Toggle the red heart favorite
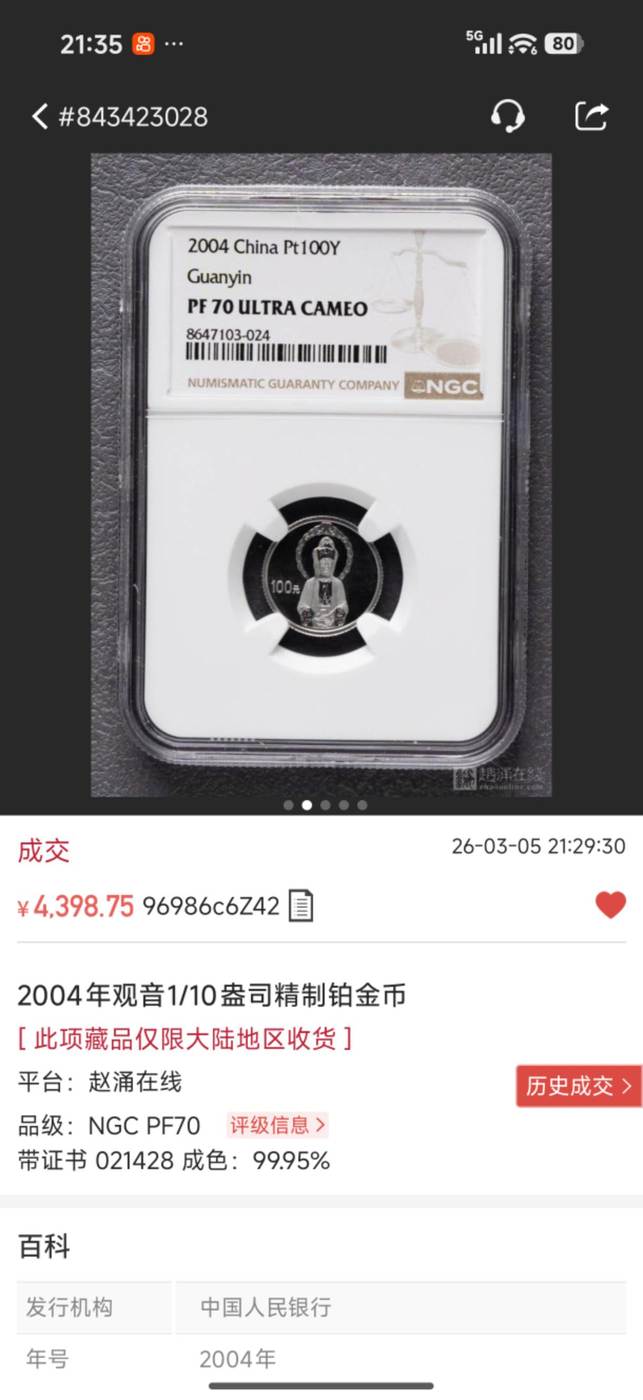The height and width of the screenshot is (1400, 643). pos(610,905)
